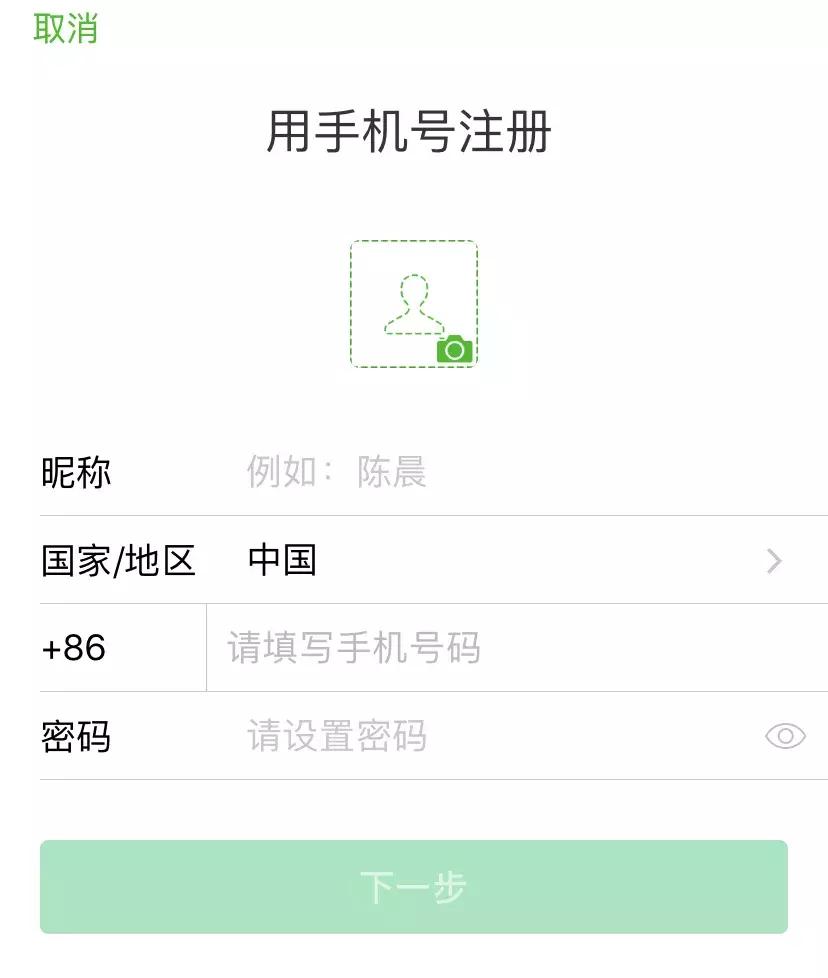Select the 国家/地区 row
828x978 pixels.
coord(119,561)
